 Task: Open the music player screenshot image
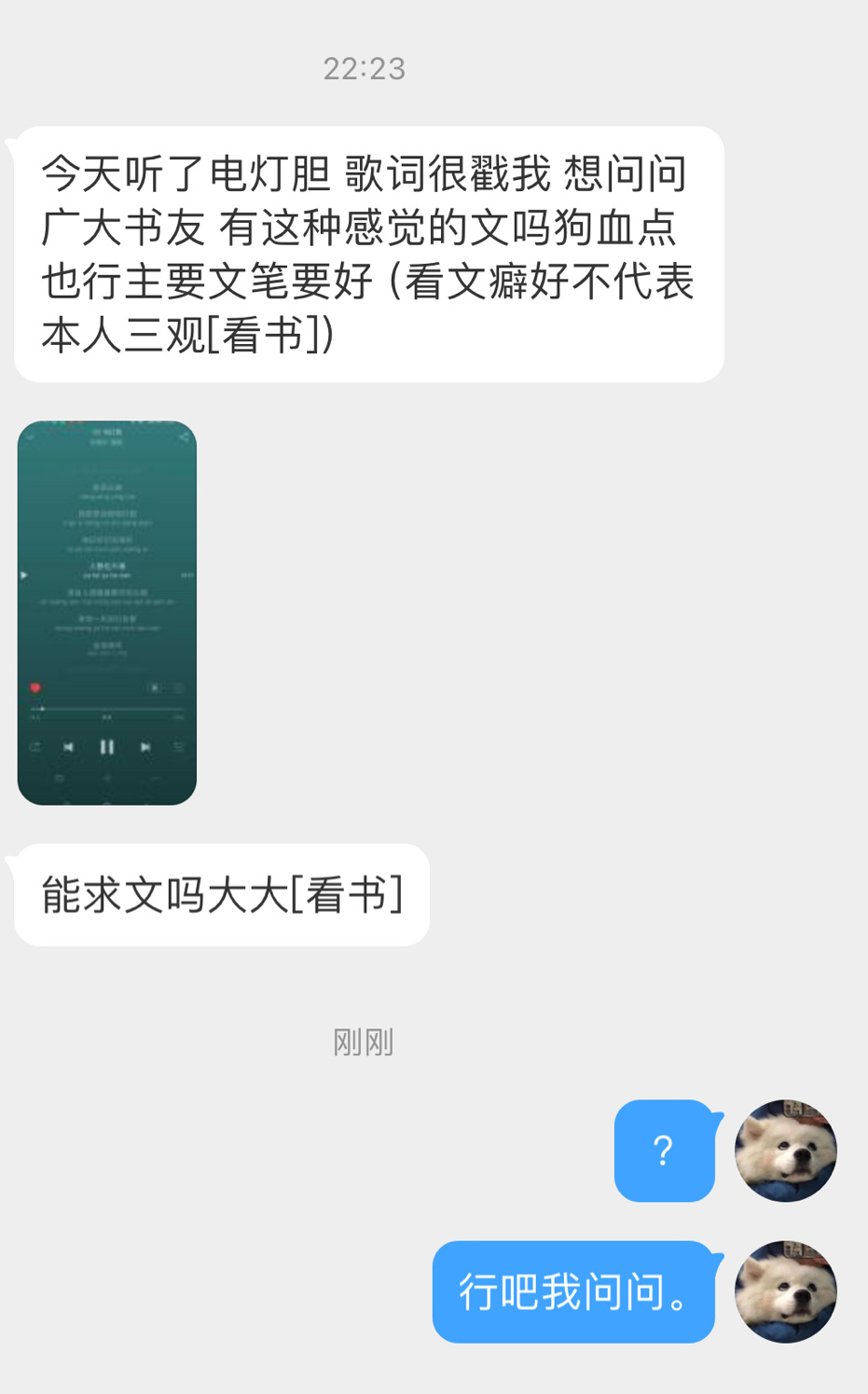click(107, 613)
